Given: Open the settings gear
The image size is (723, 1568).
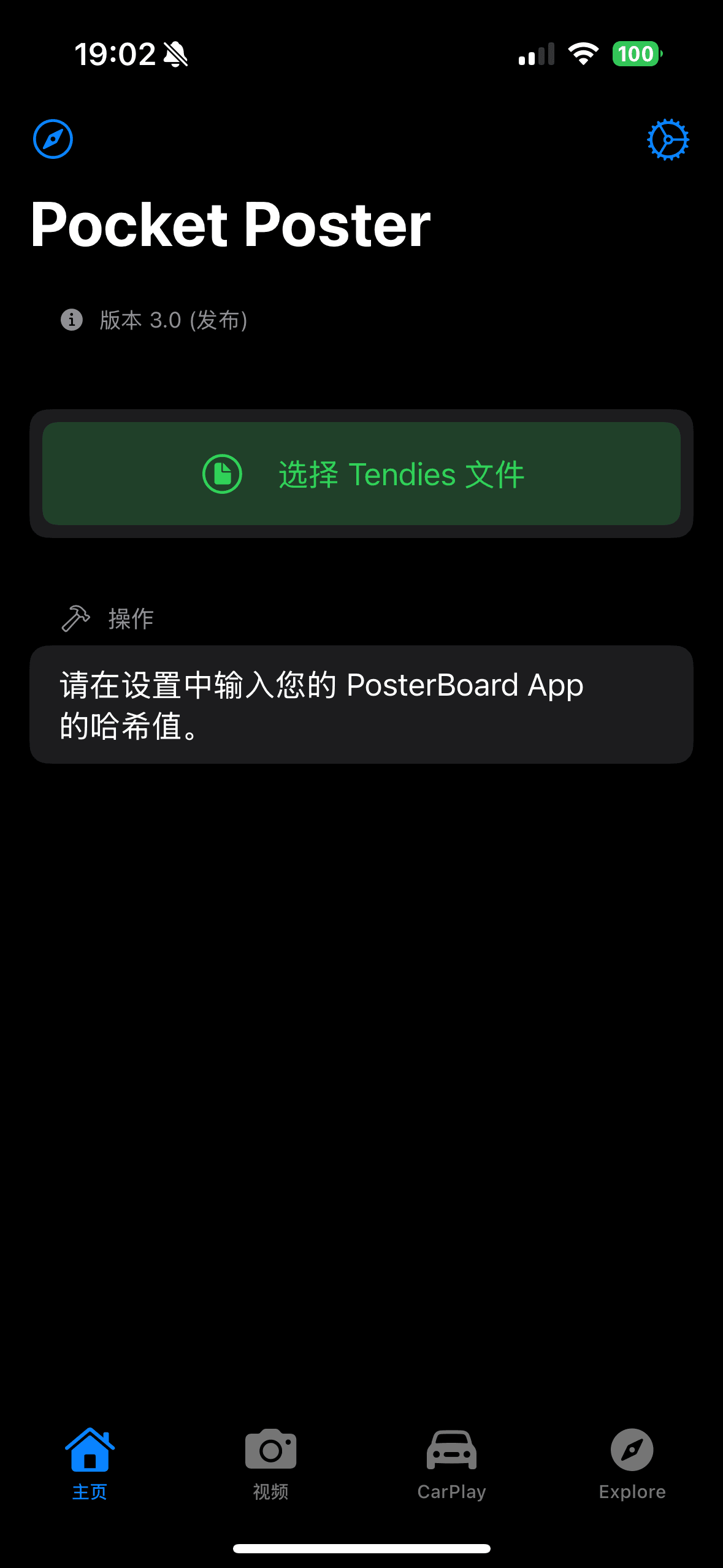Looking at the screenshot, I should click(x=668, y=140).
